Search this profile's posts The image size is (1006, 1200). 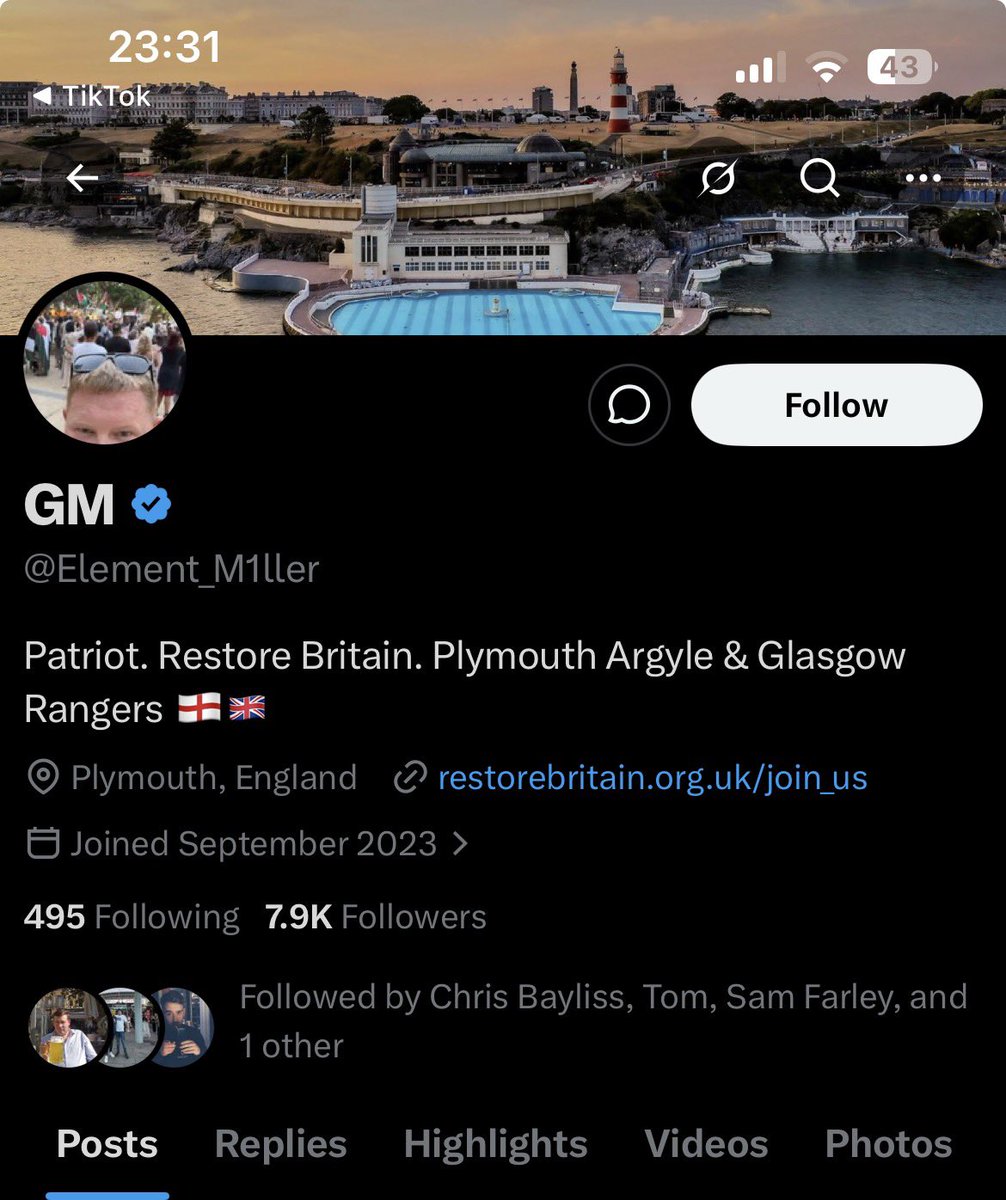(x=820, y=179)
